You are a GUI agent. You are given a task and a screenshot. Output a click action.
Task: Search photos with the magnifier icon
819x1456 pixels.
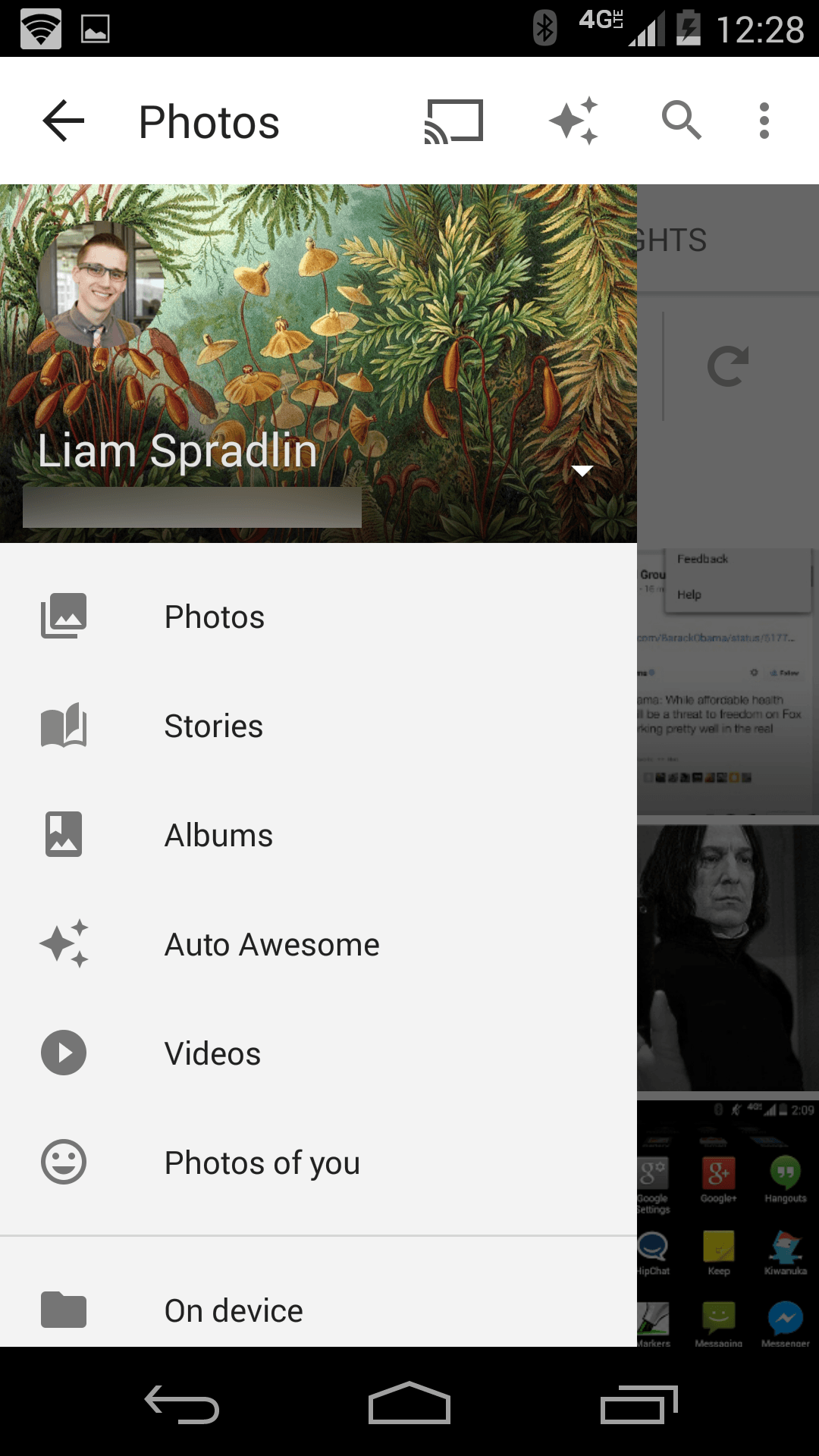click(681, 121)
